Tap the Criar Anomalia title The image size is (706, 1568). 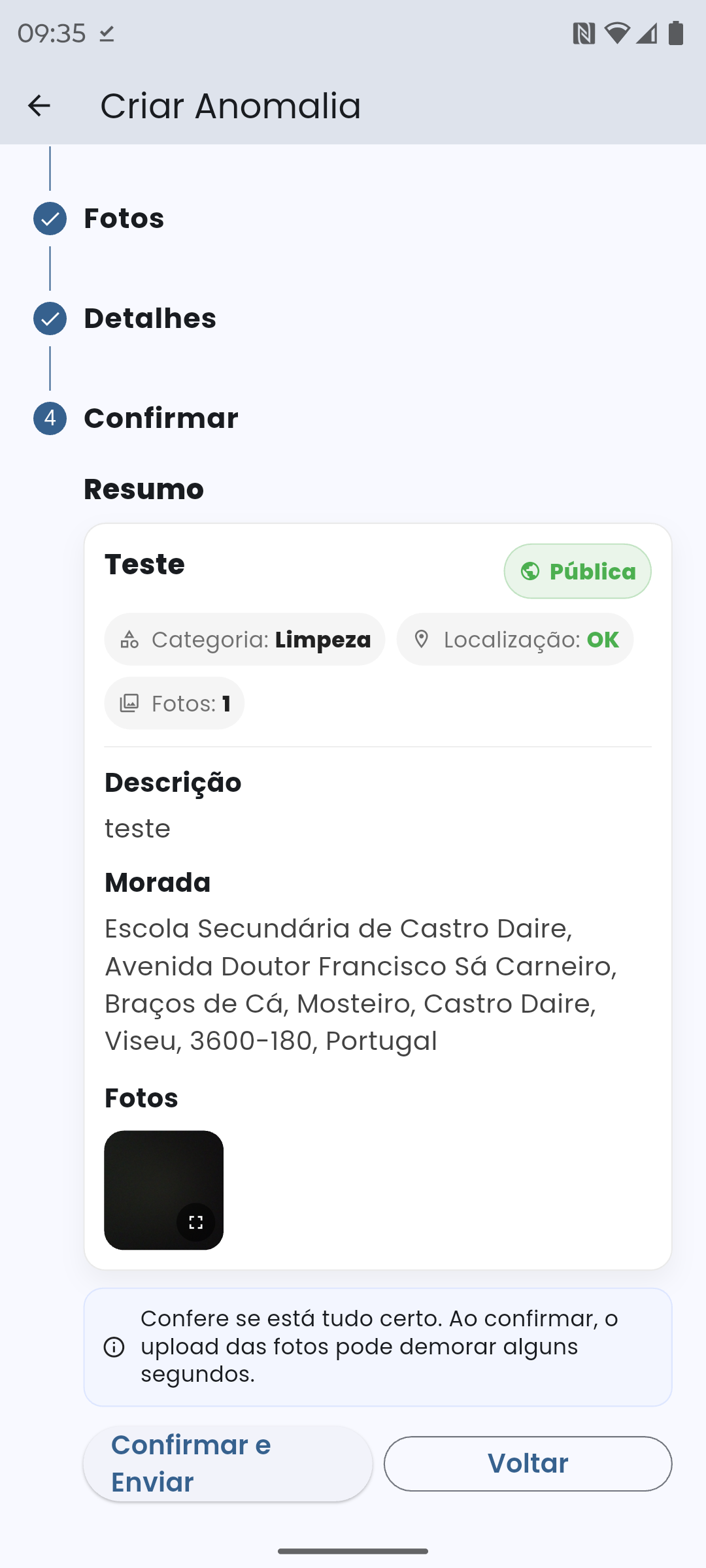[x=230, y=105]
